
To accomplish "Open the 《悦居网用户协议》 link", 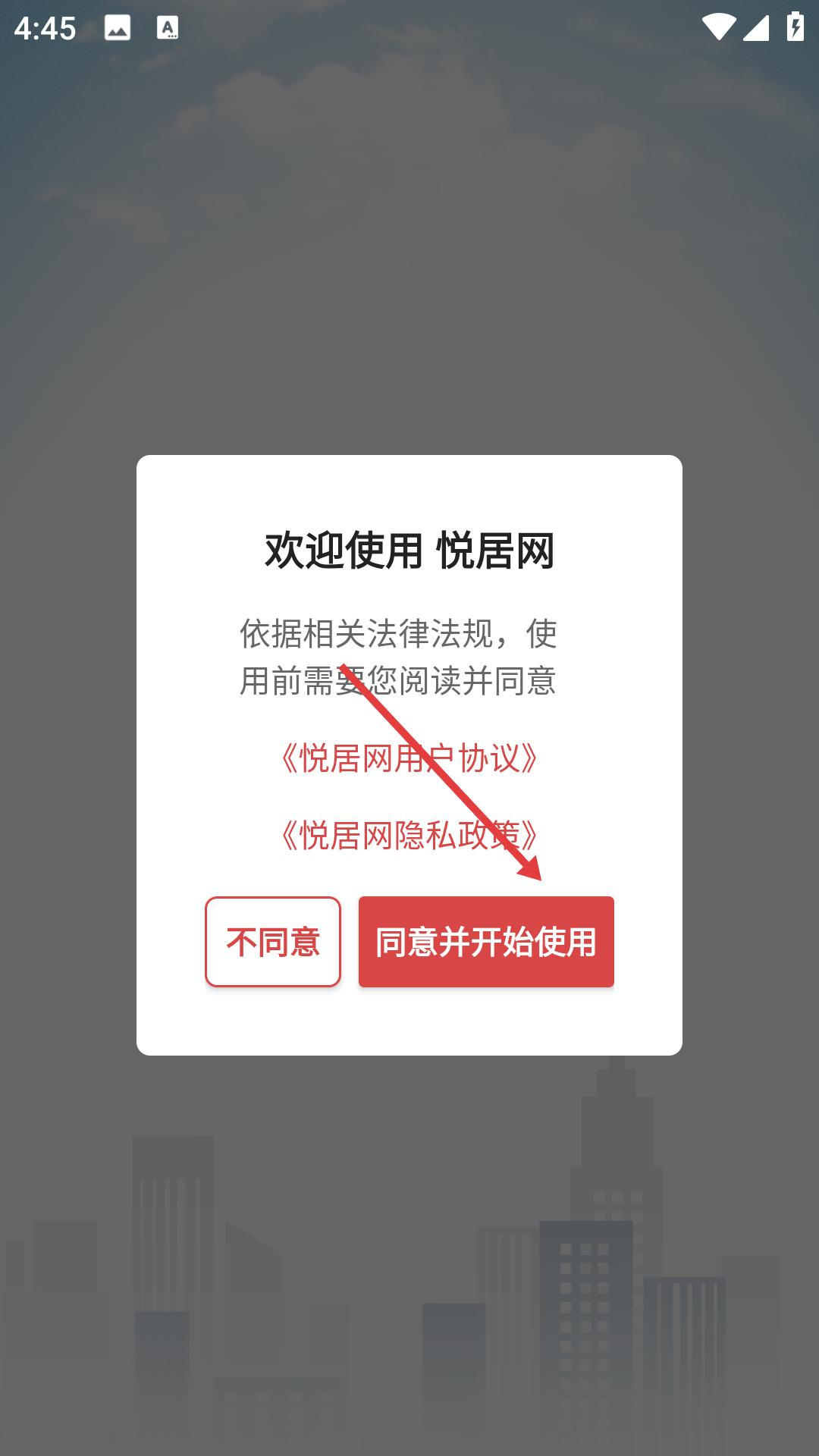I will pyautogui.click(x=409, y=758).
